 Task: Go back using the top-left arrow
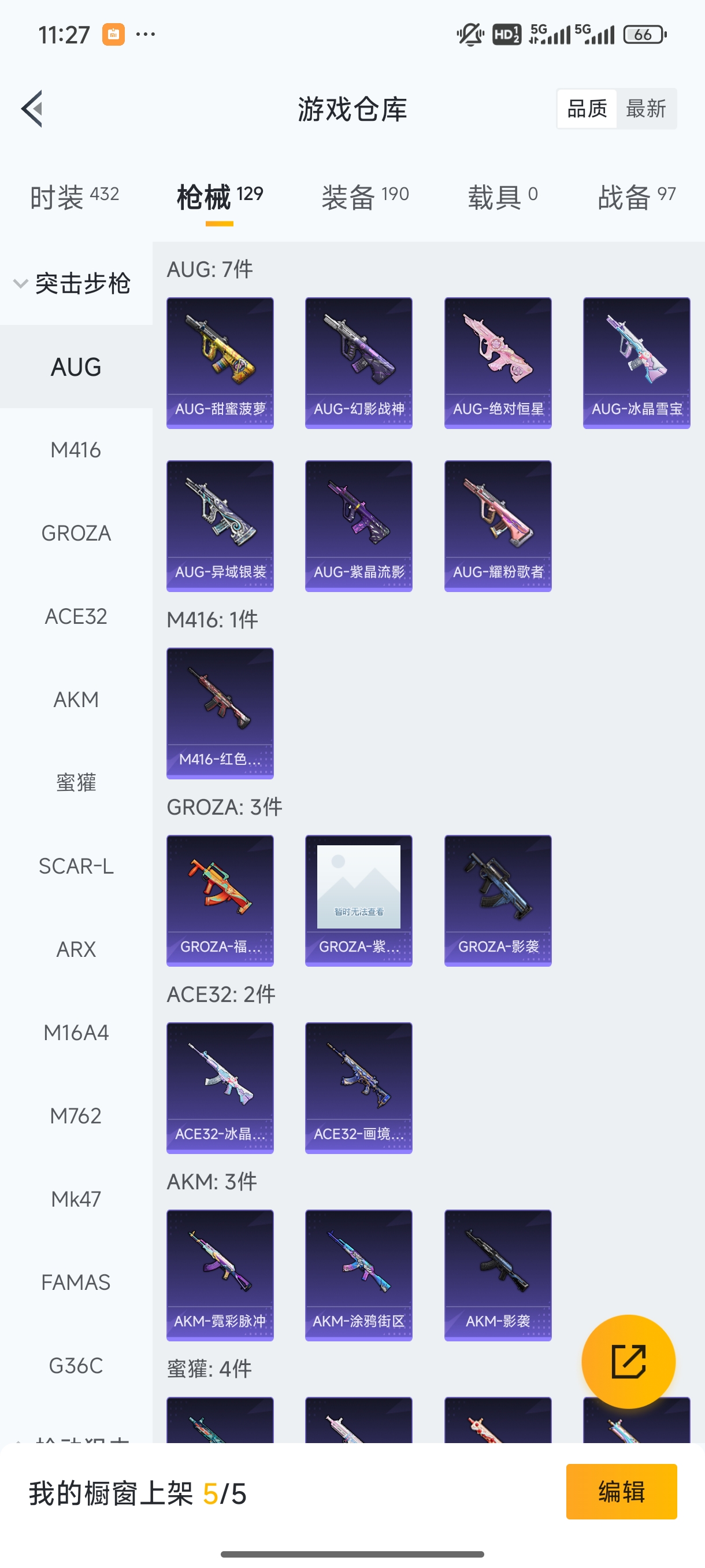32,109
